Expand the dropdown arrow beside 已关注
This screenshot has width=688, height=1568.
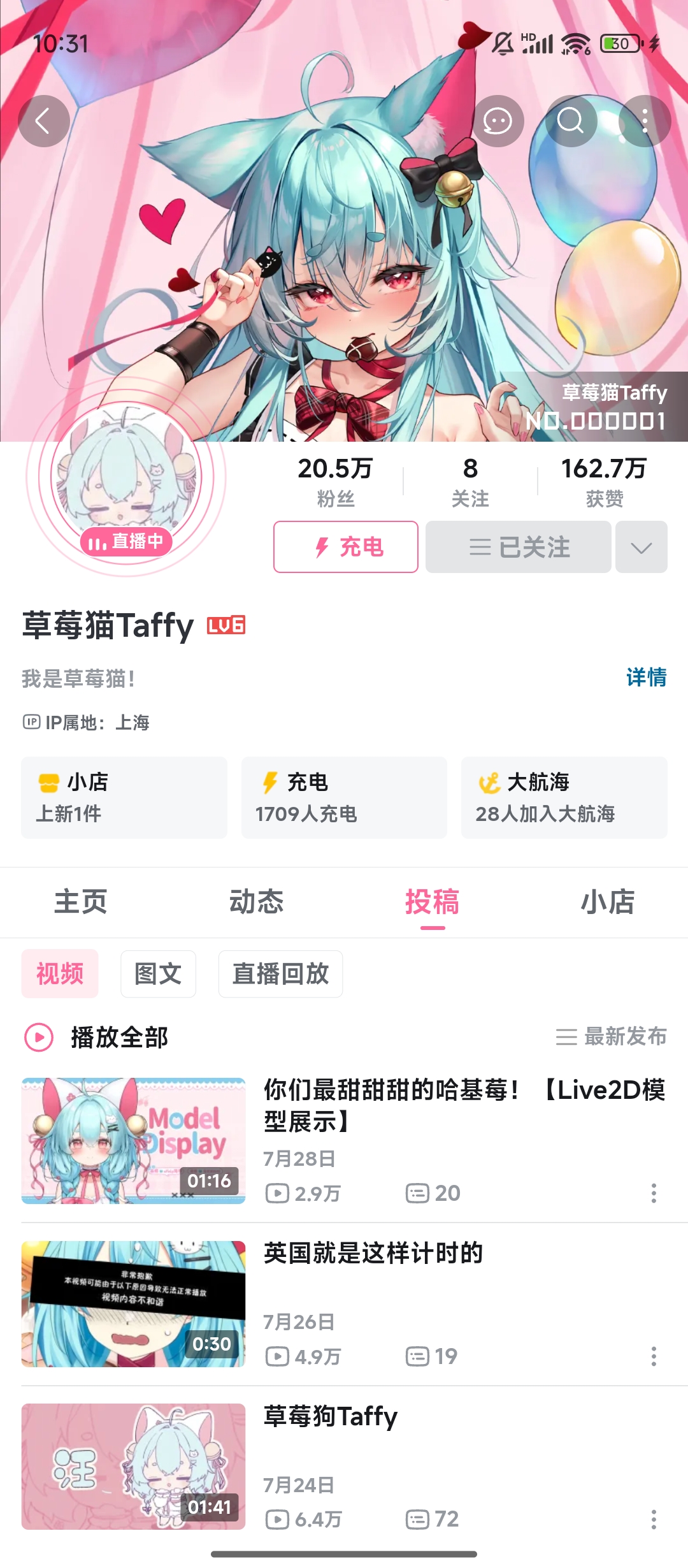point(641,547)
